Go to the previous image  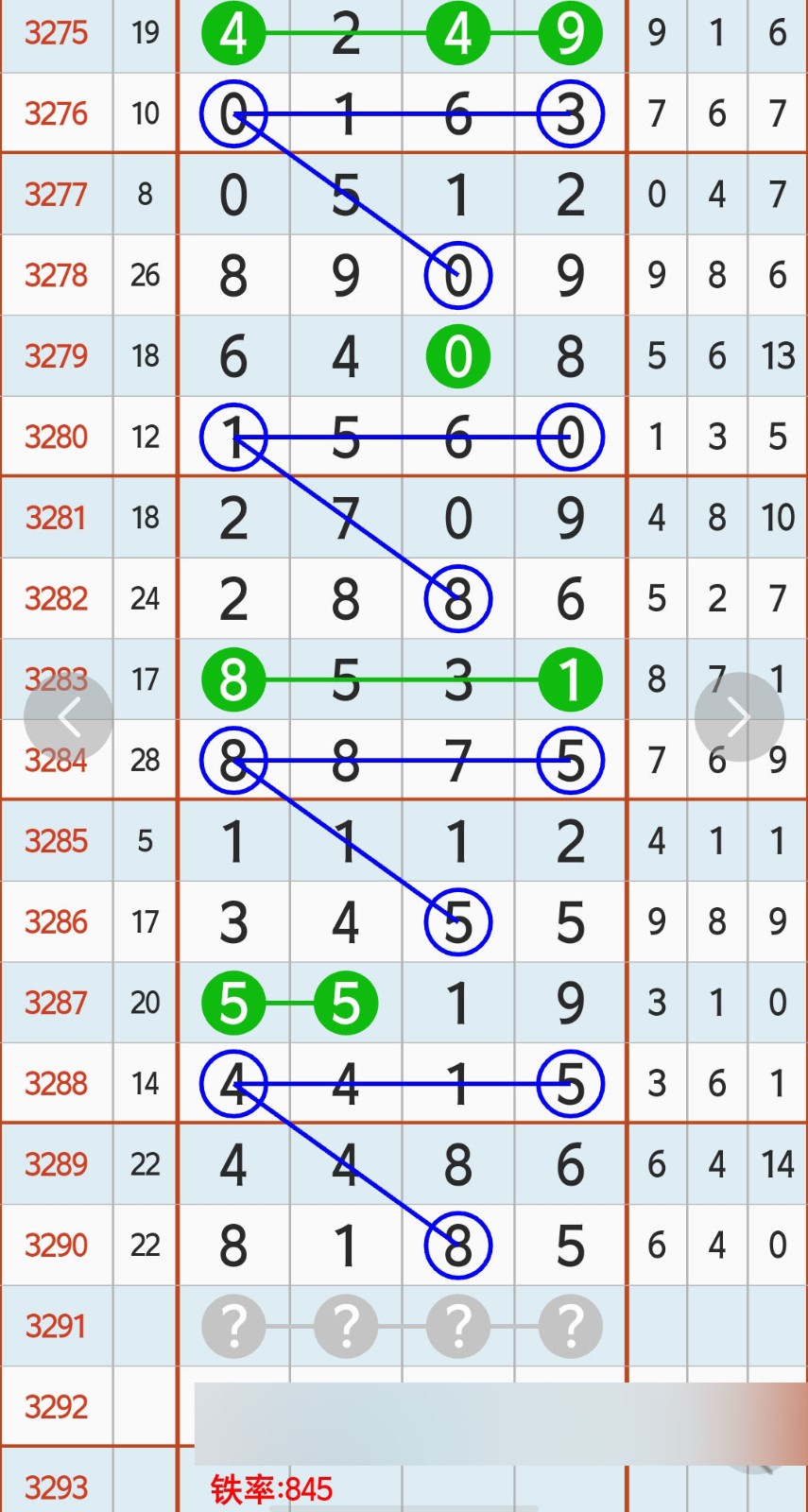pos(68,718)
